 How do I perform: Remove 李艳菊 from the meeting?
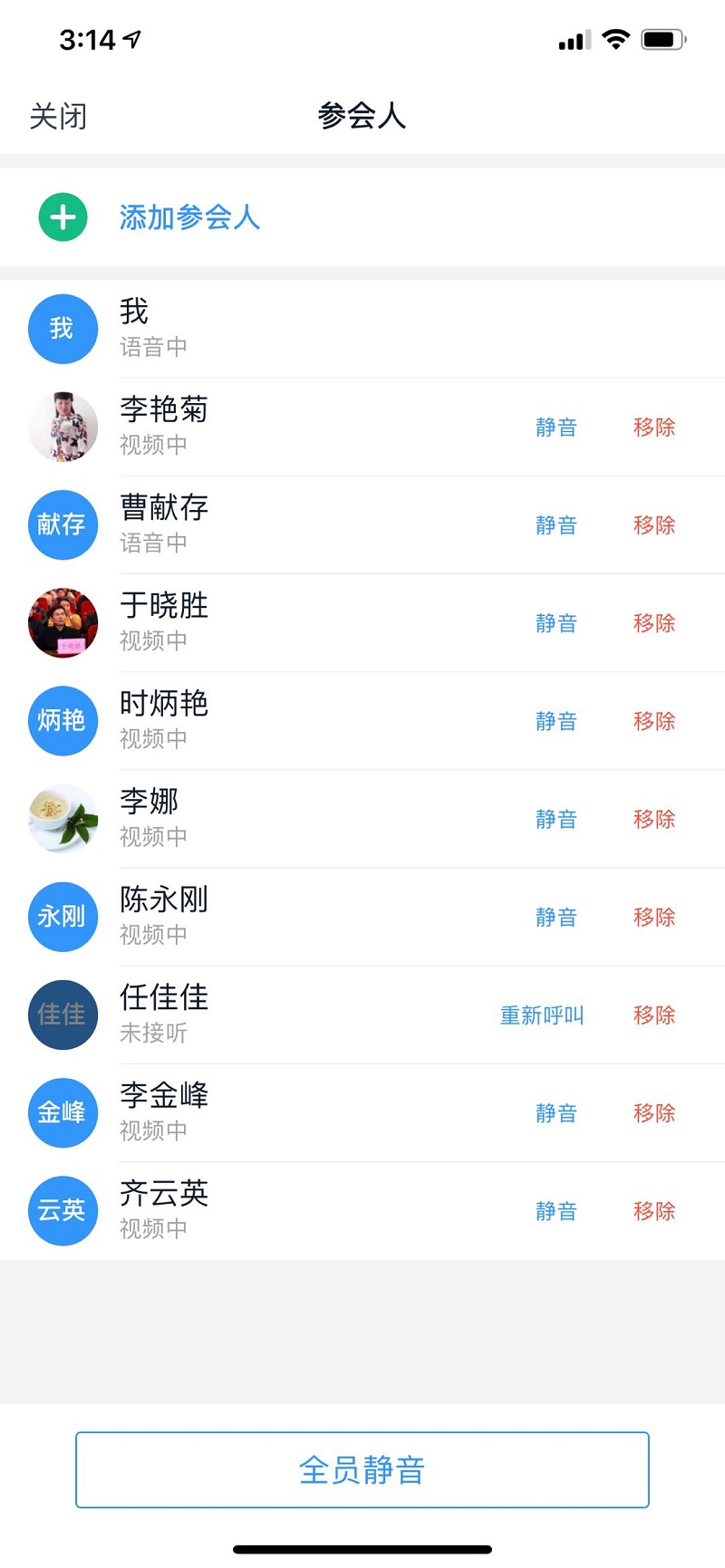(x=654, y=428)
